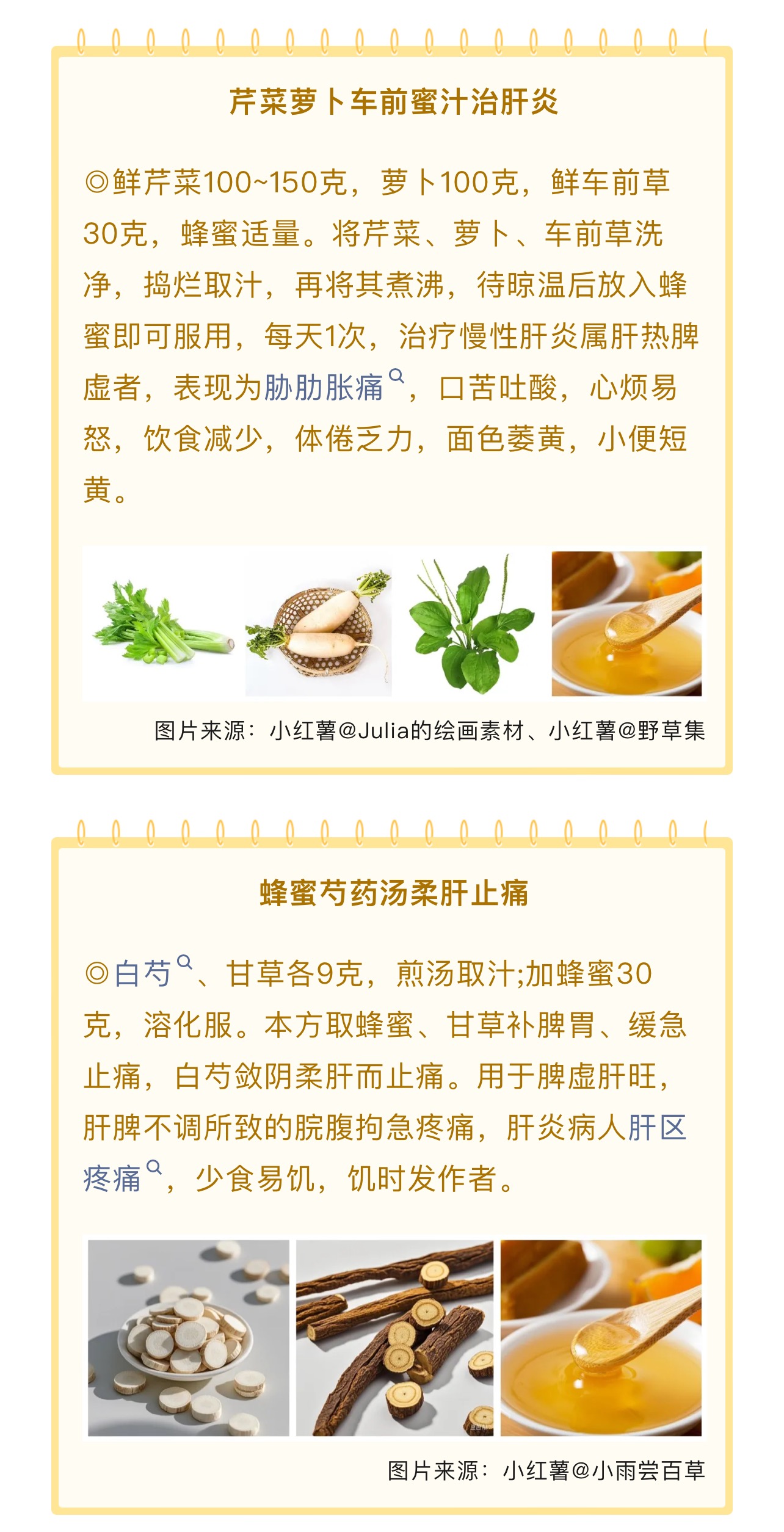The image size is (784, 1532).
Task: Look up the linked term 肝区疼痛
Action: pos(114,1178)
